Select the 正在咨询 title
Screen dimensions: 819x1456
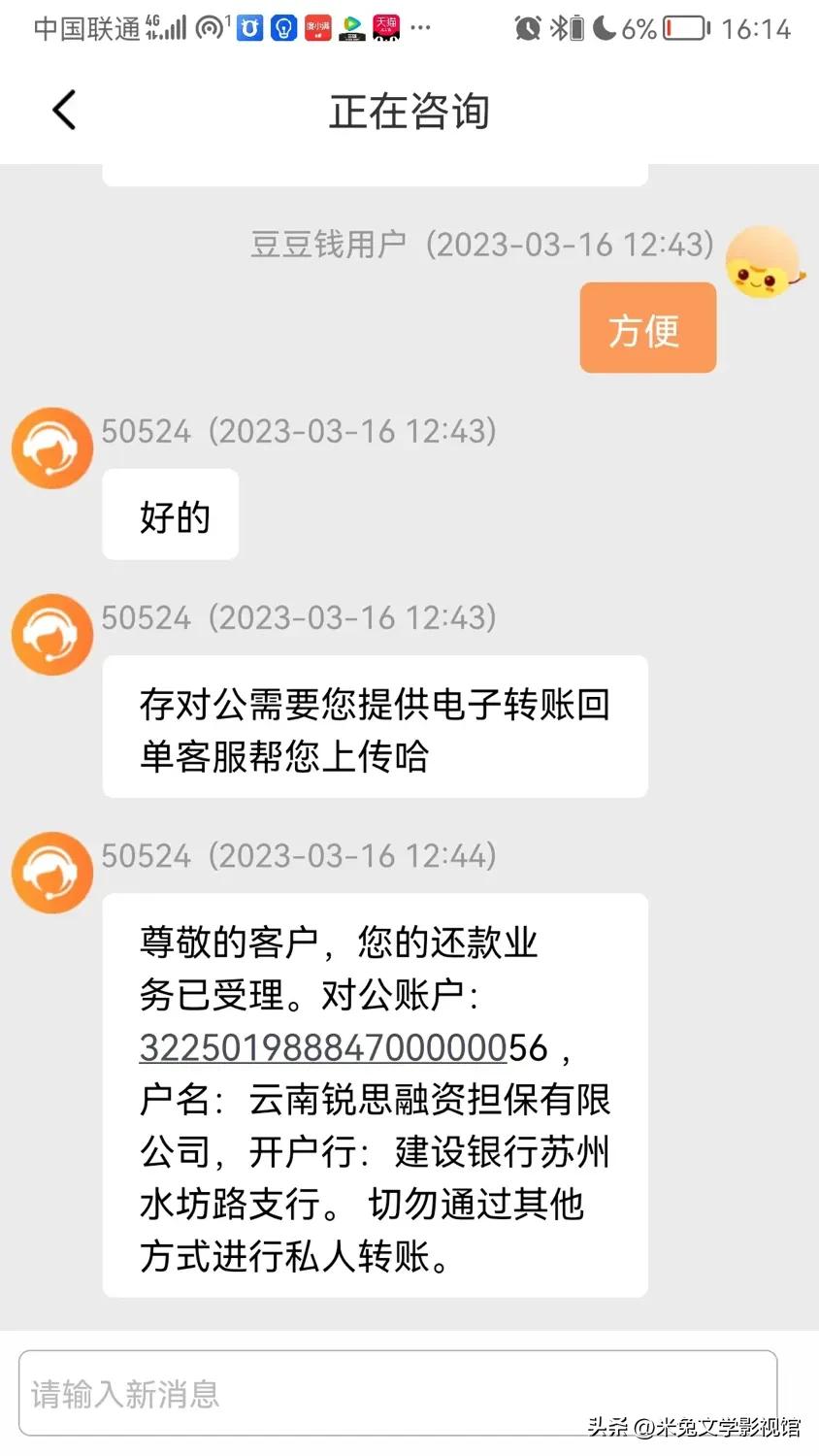(409, 112)
